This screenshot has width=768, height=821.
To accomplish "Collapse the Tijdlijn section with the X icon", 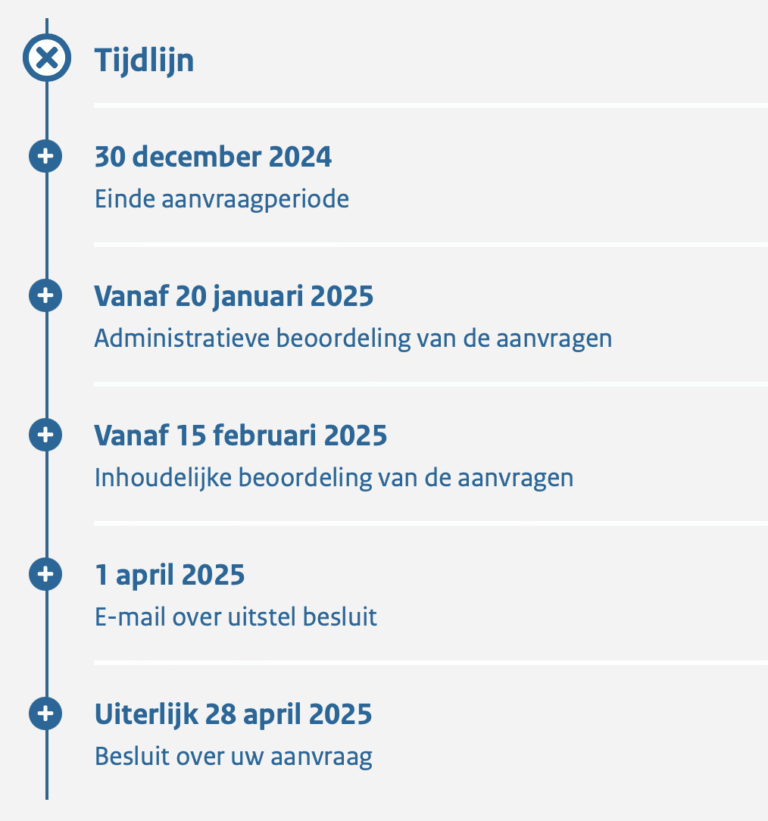I will [46, 59].
